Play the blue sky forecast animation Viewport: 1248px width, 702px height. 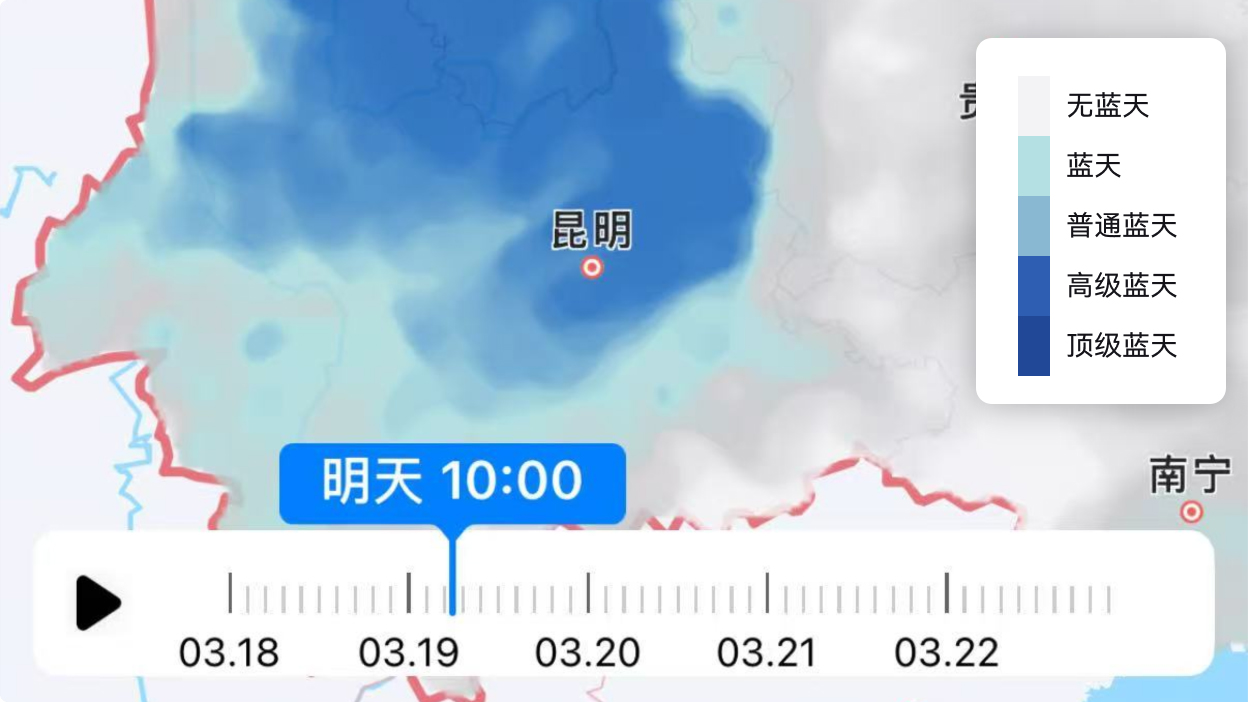click(x=98, y=603)
